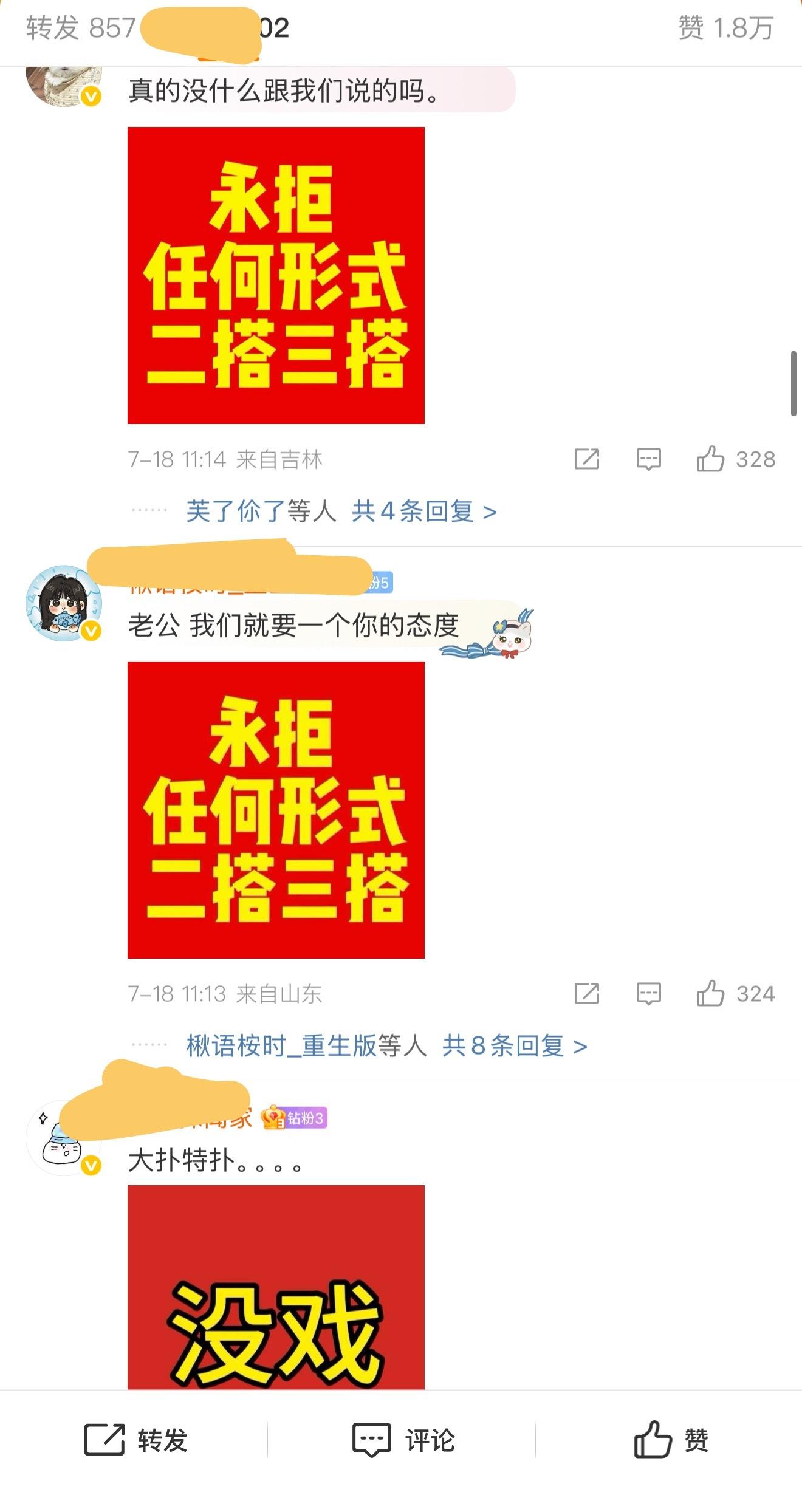Repost the comment from 吉林
Viewport: 802px width, 1512px height.
587,459
